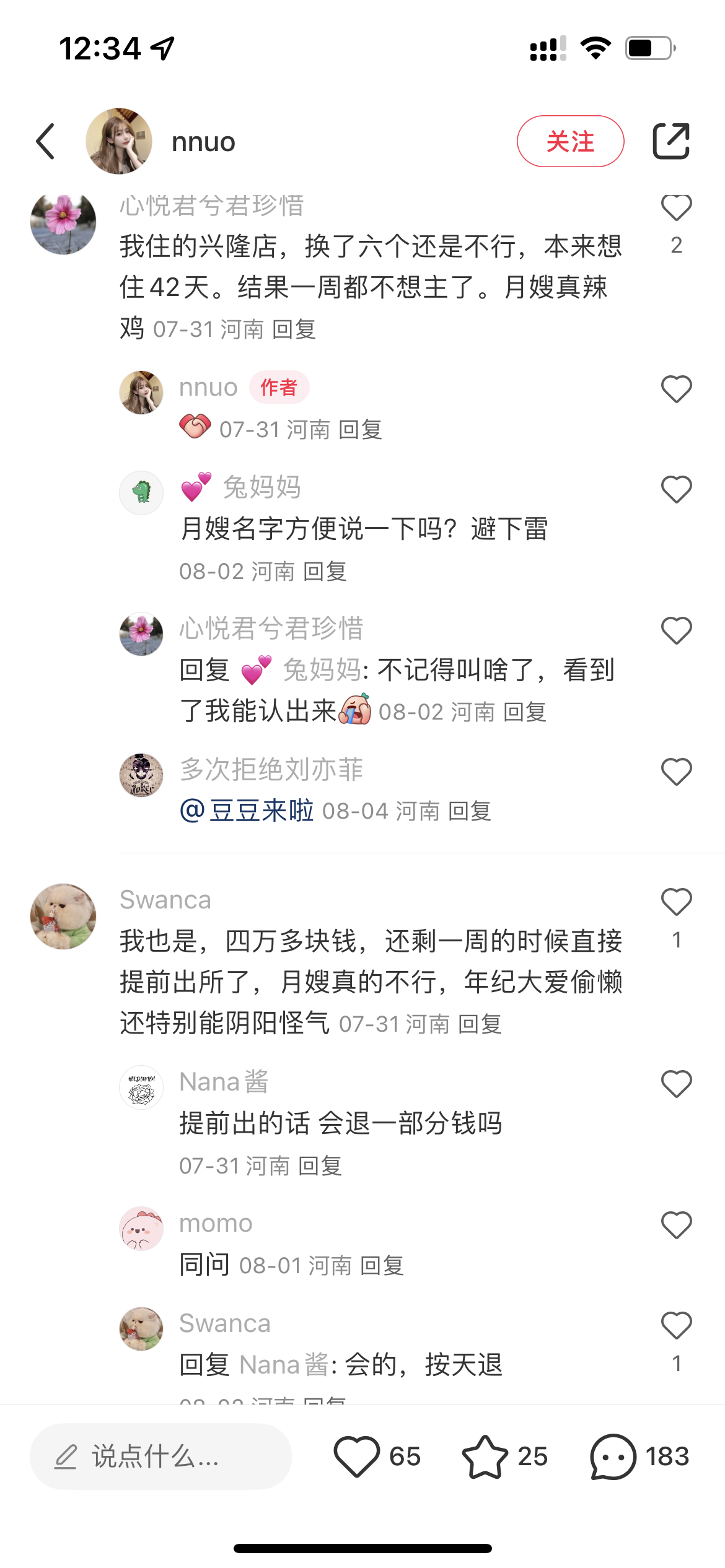The height and width of the screenshot is (1568, 725).
Task: Open momo's profile avatar
Action: click(x=141, y=1229)
